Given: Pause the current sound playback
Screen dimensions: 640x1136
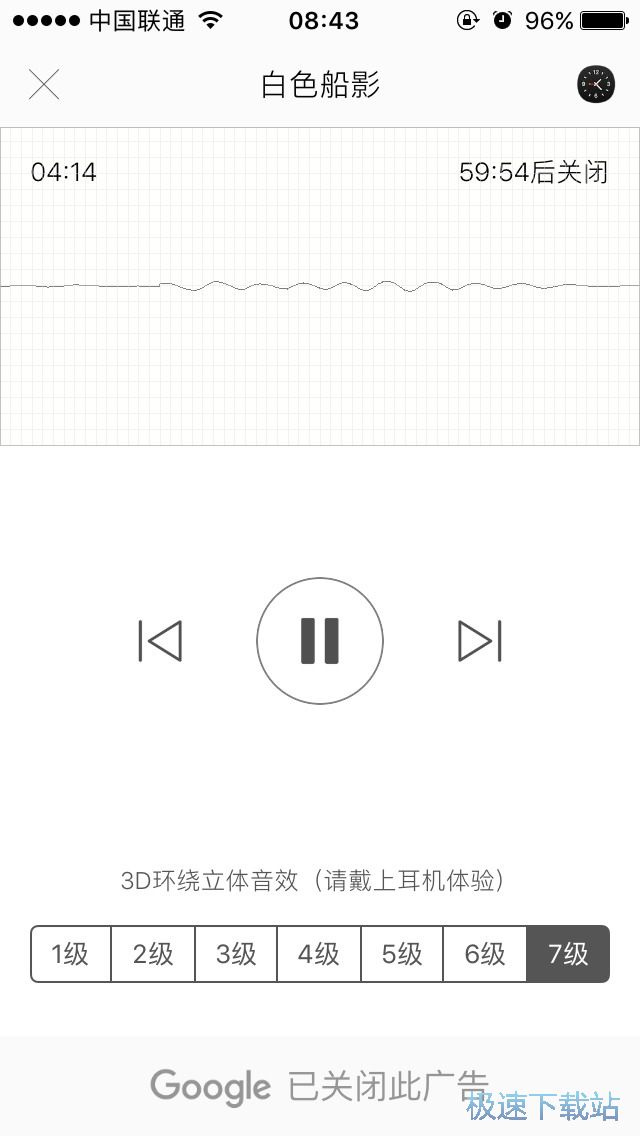Looking at the screenshot, I should [320, 641].
